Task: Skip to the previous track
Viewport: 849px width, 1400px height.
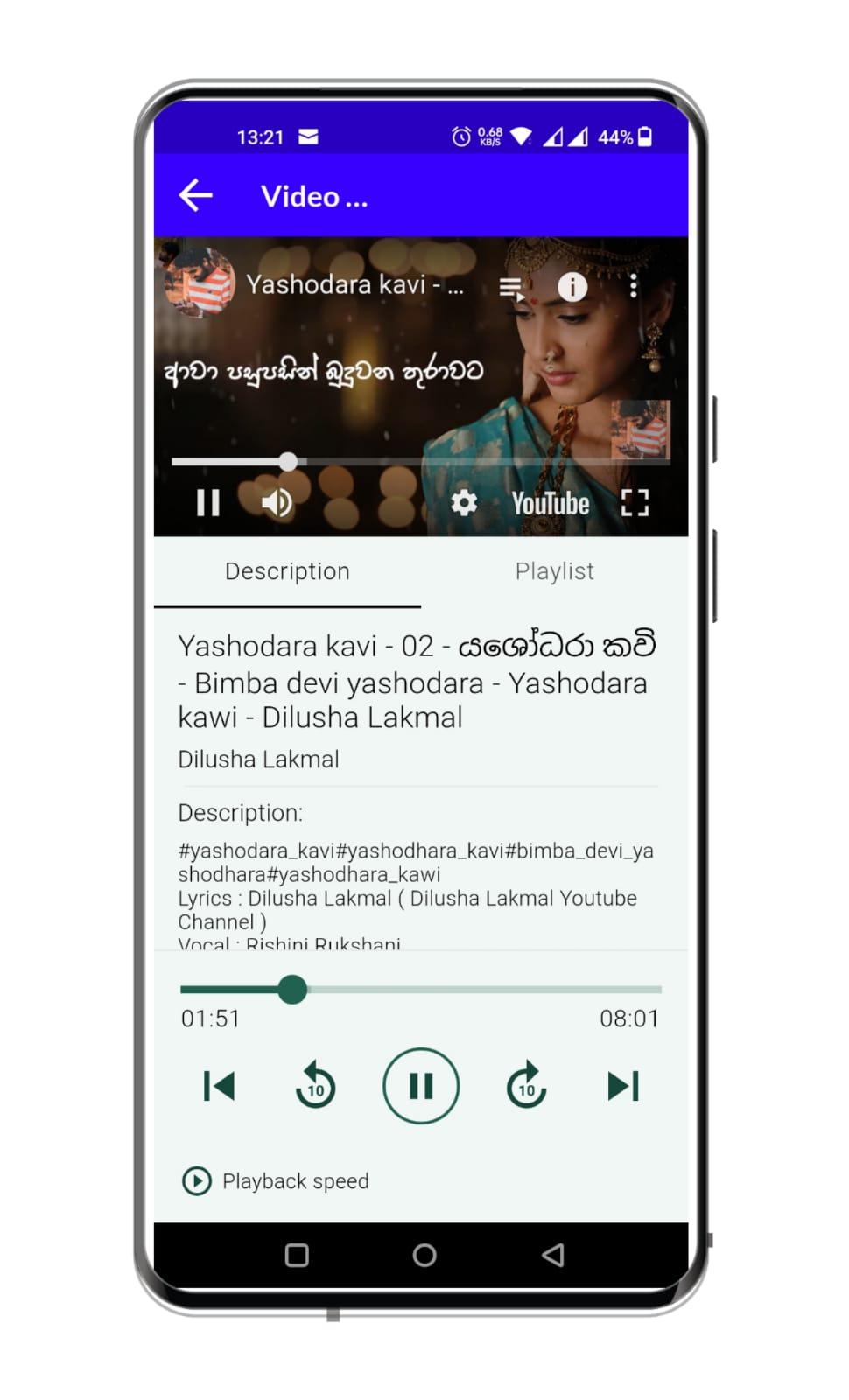Action: [219, 1086]
